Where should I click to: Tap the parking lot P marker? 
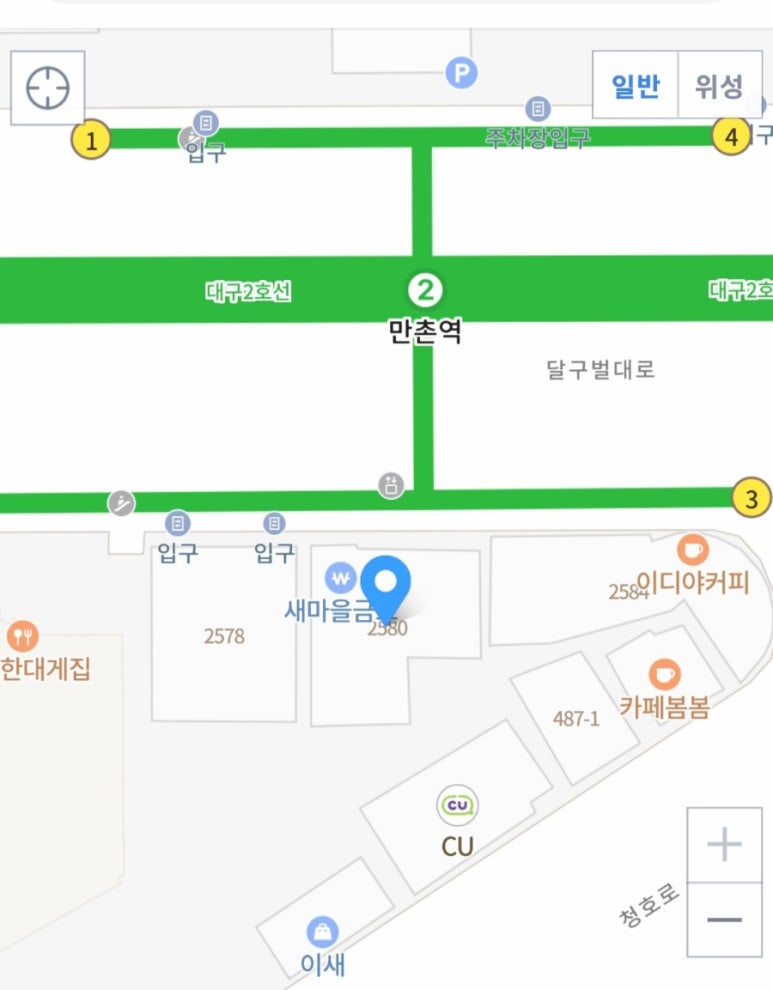coord(461,73)
